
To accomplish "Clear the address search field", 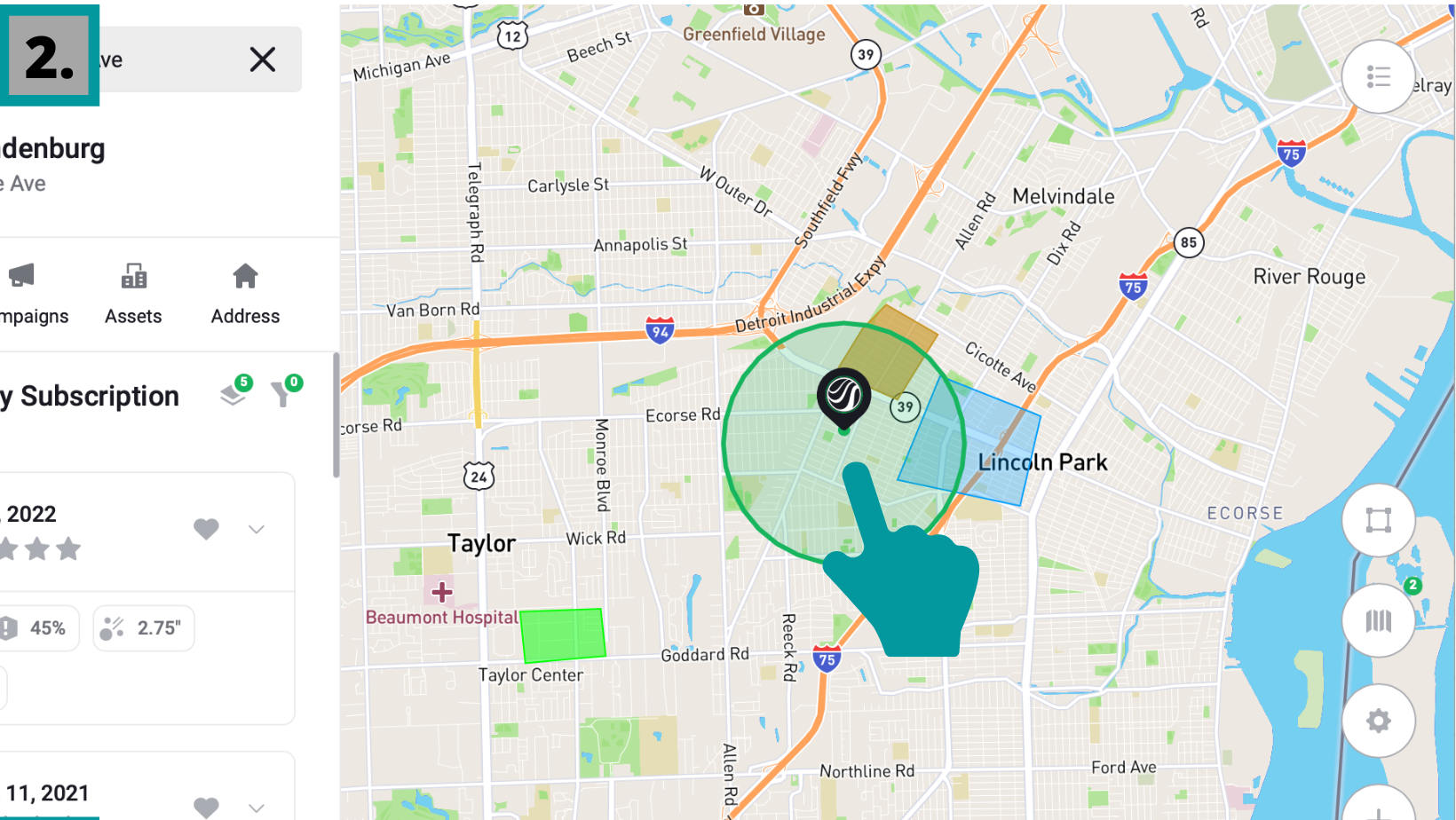I will coord(262,59).
